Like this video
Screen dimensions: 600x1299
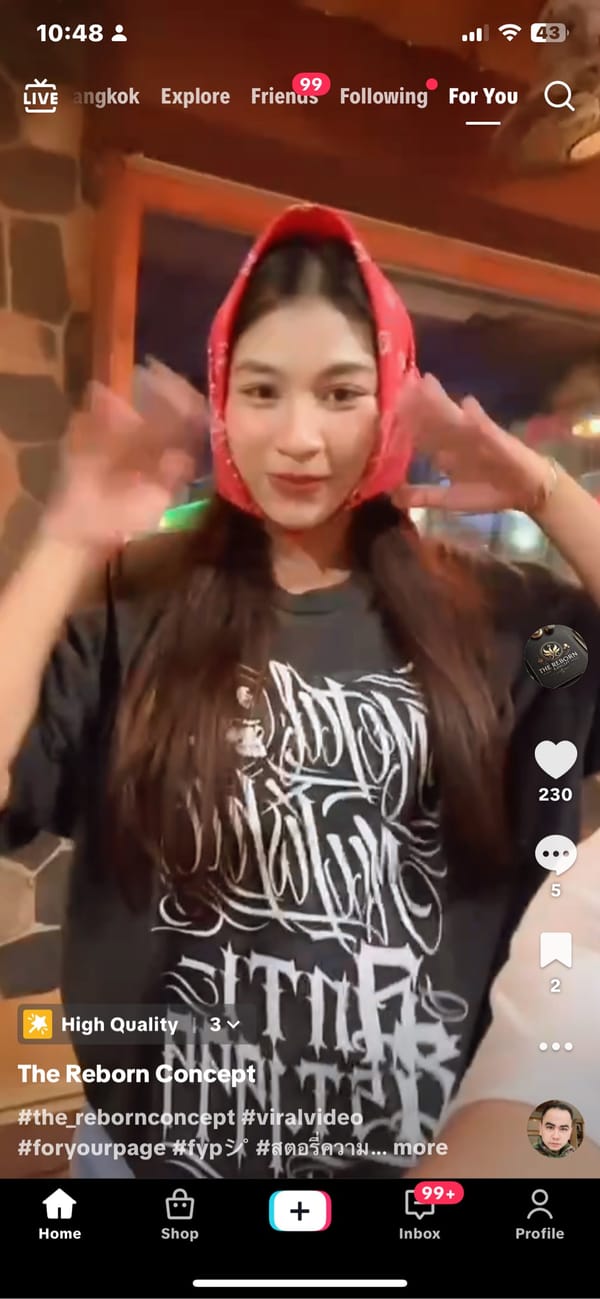pos(555,760)
